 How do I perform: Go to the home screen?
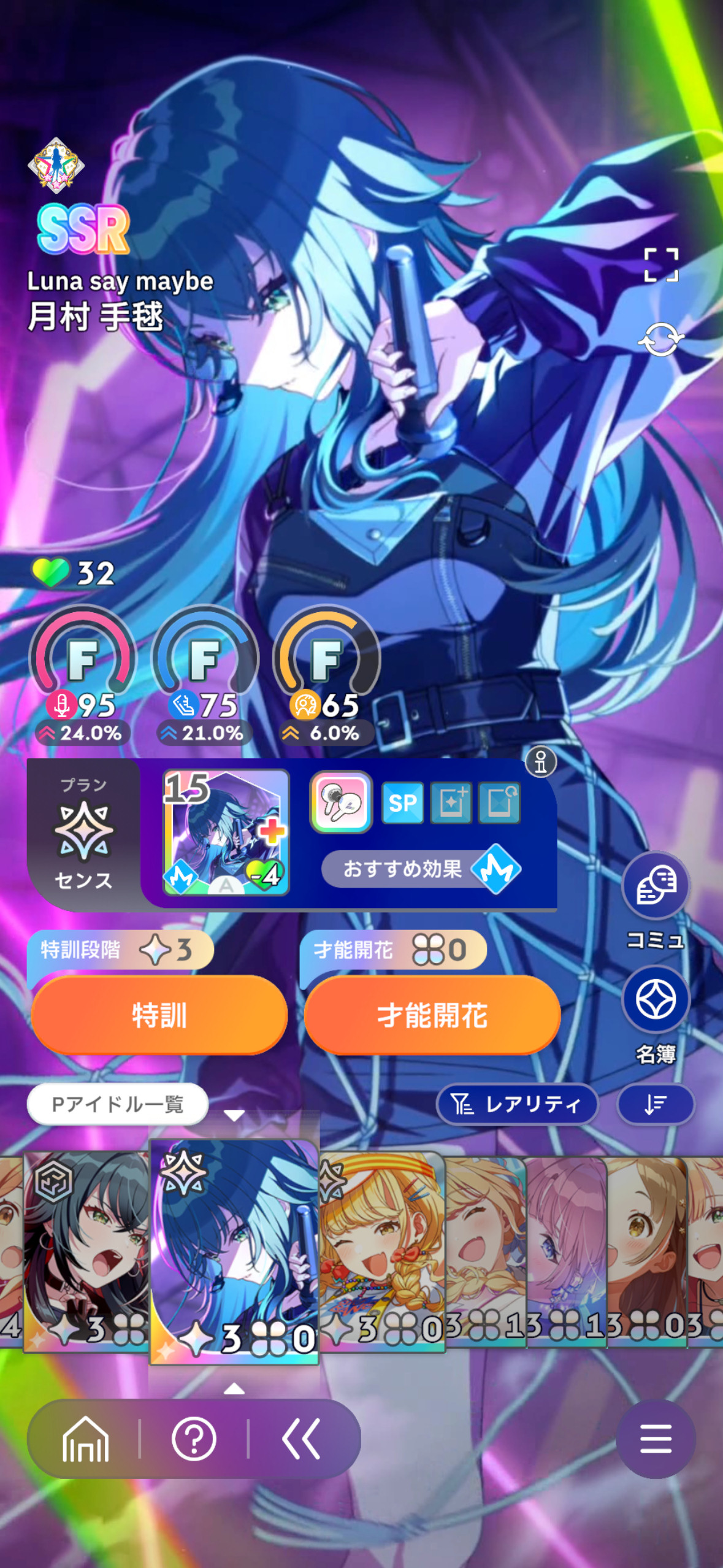(85, 1439)
